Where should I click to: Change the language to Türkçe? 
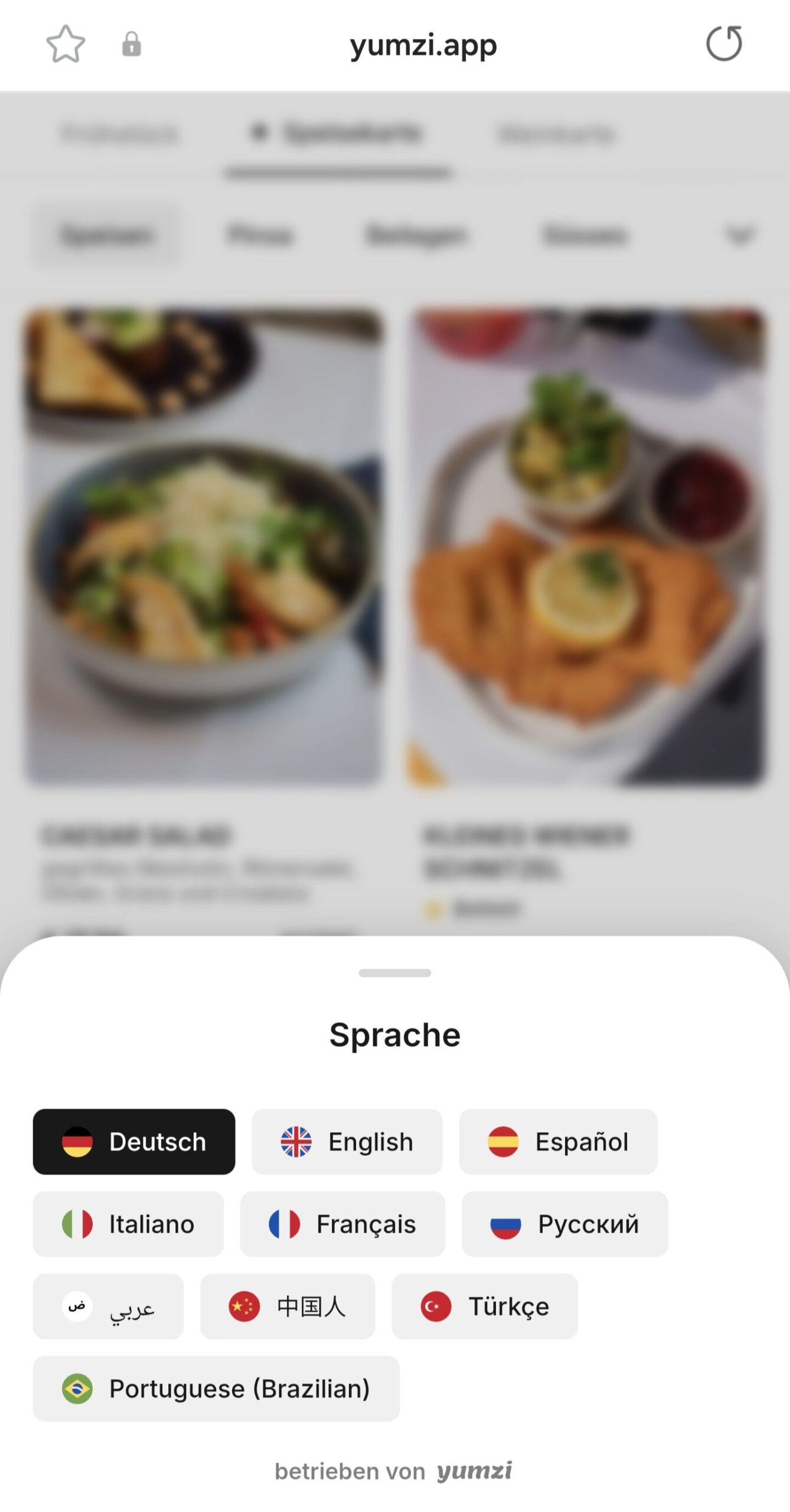(x=485, y=1306)
